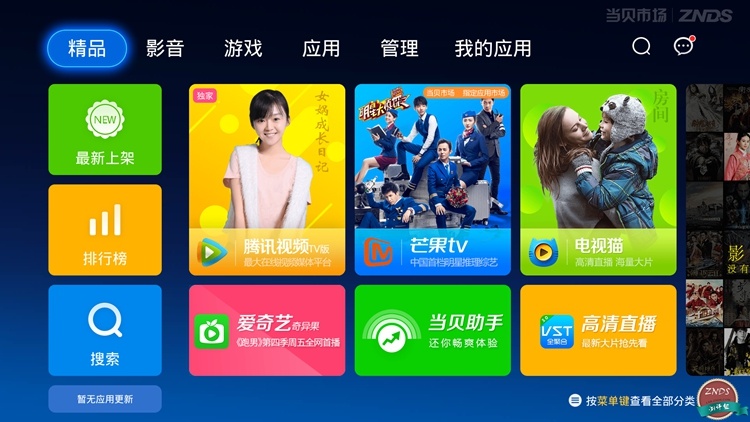Open the 电视猫 app card
The width and height of the screenshot is (750, 422).
(x=598, y=180)
